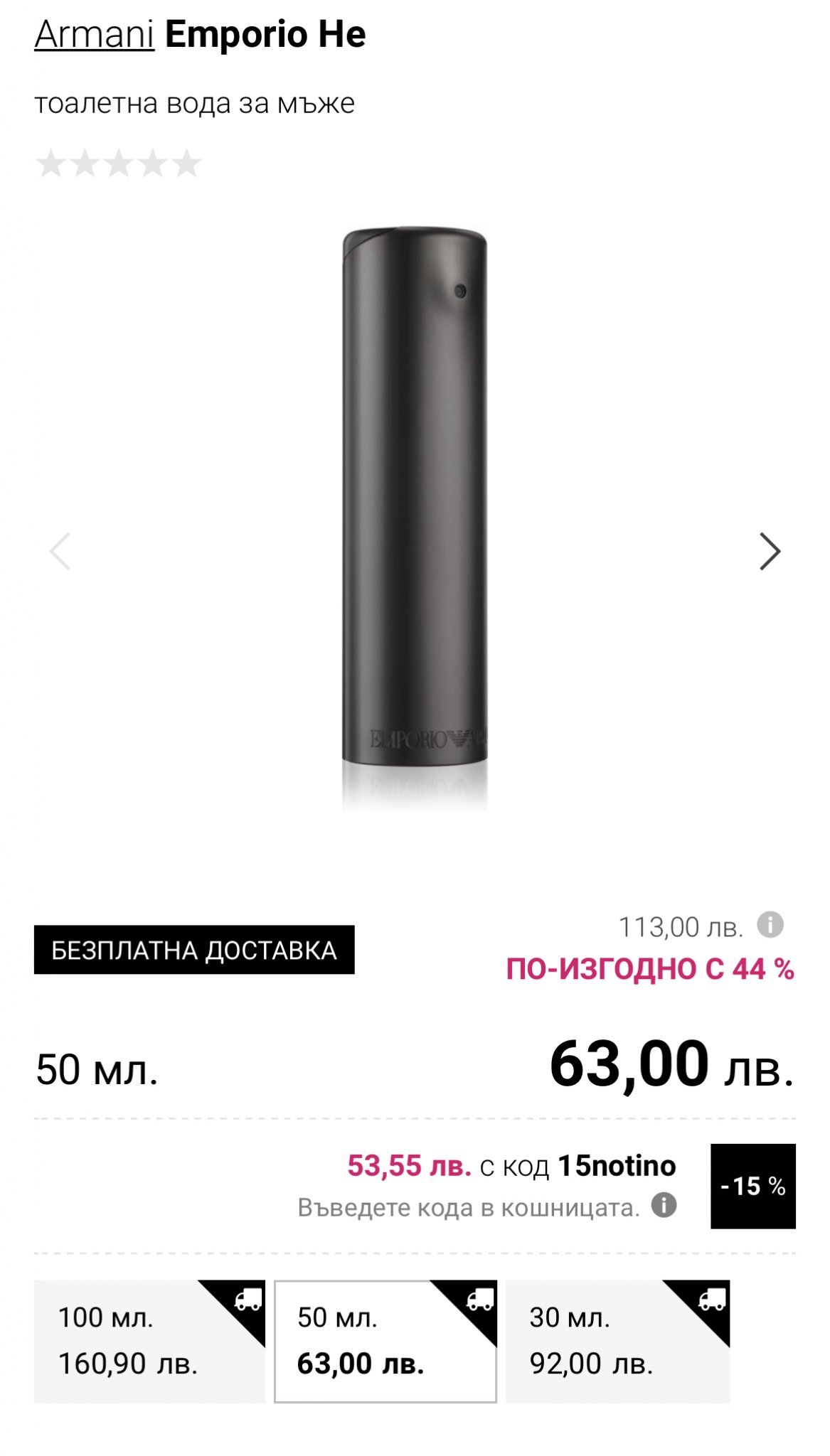Open info about the 15notino code

[664, 1205]
